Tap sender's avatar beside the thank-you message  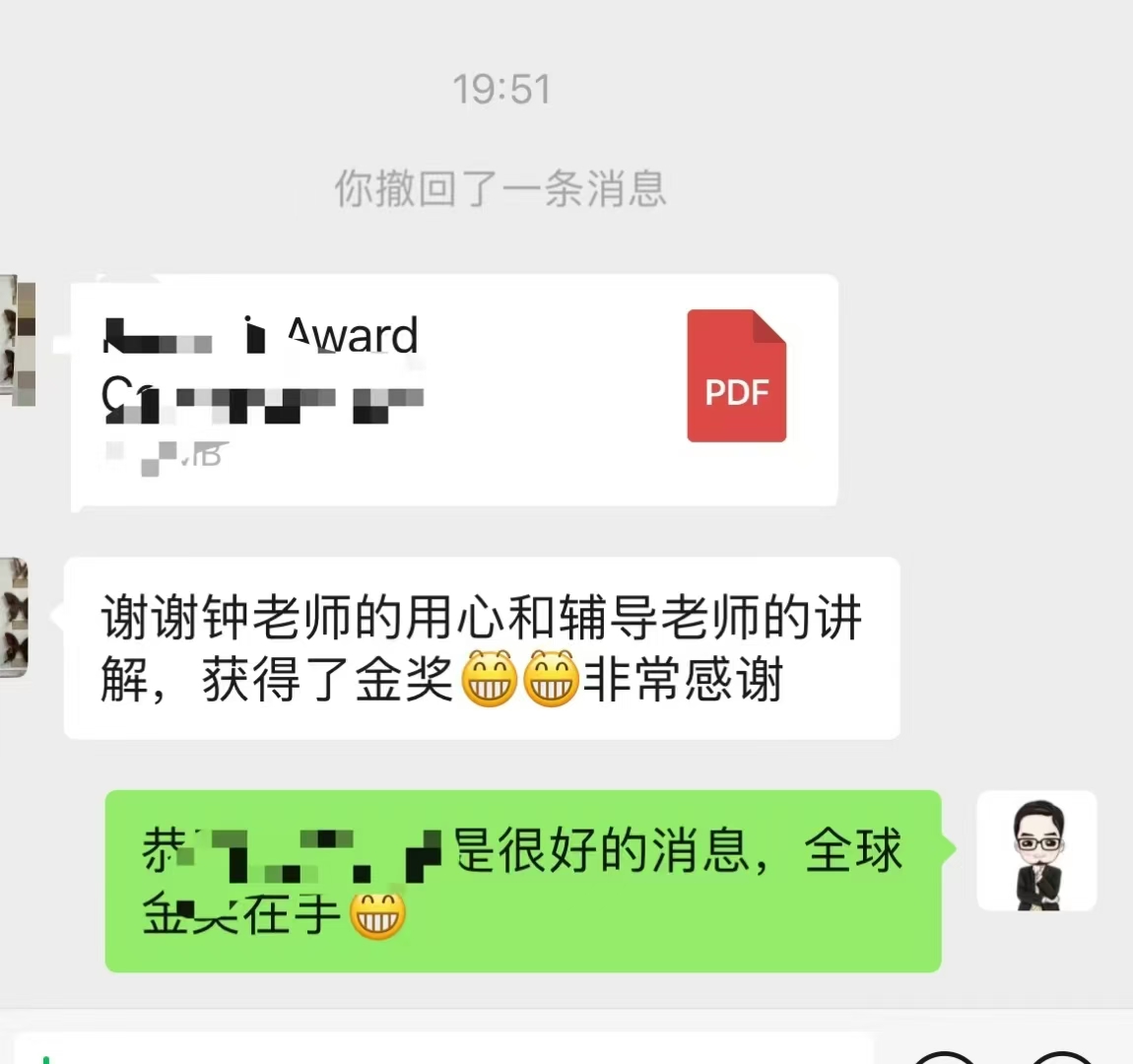tap(14, 618)
